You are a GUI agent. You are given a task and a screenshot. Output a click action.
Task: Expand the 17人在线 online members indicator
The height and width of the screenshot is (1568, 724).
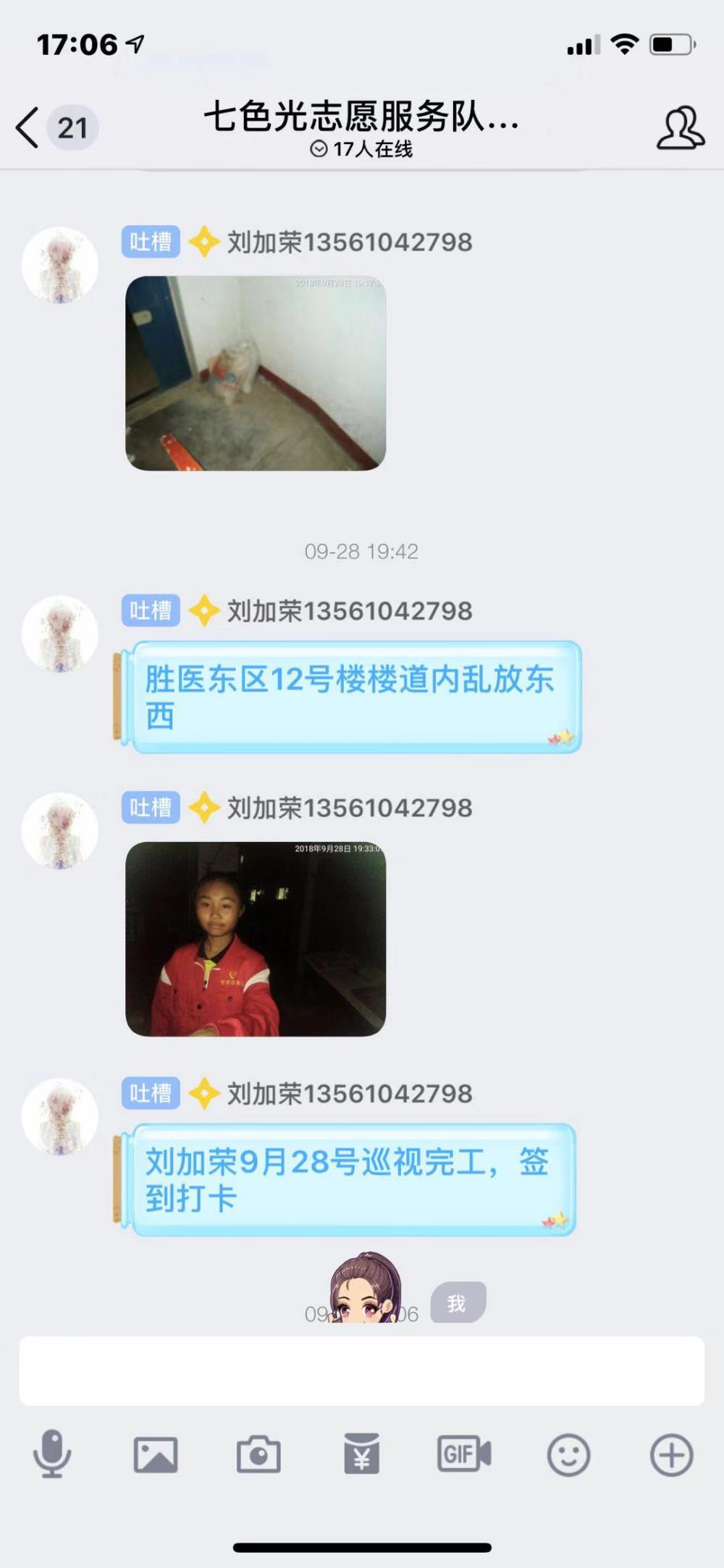361,149
